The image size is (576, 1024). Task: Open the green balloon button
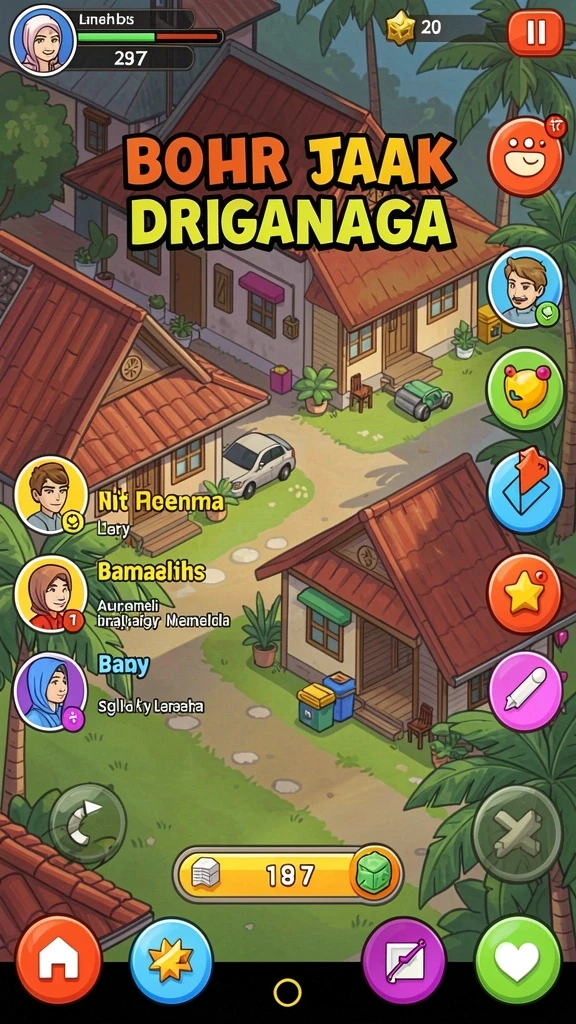pos(524,389)
